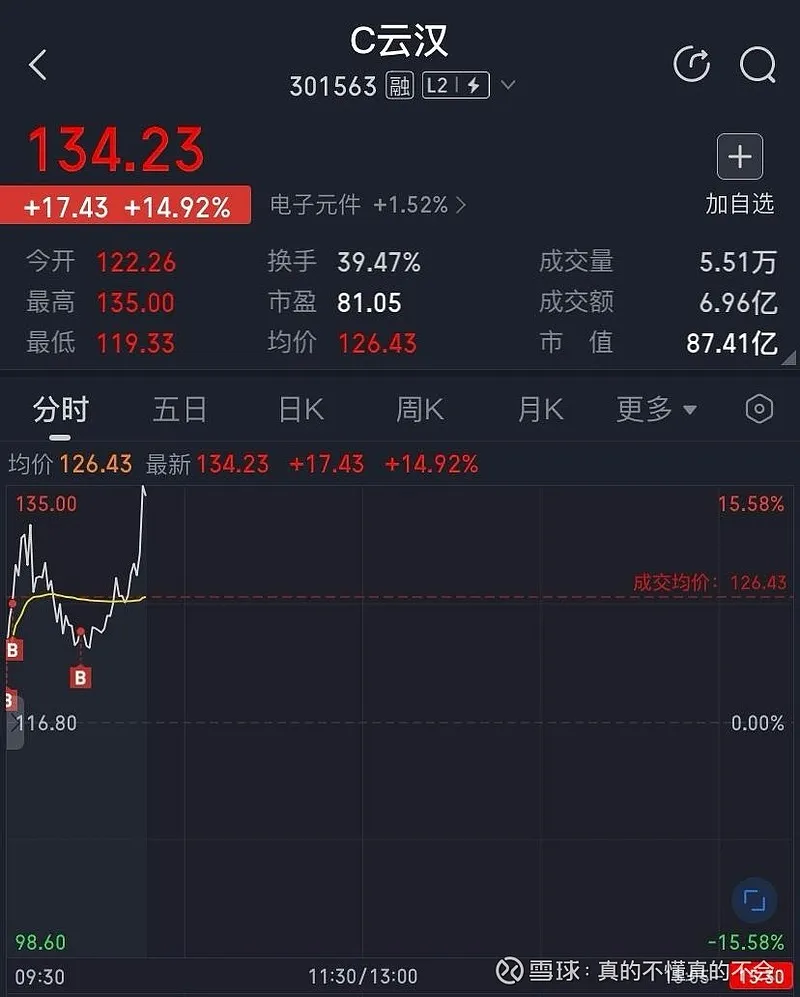Show the 月K chart

point(541,410)
